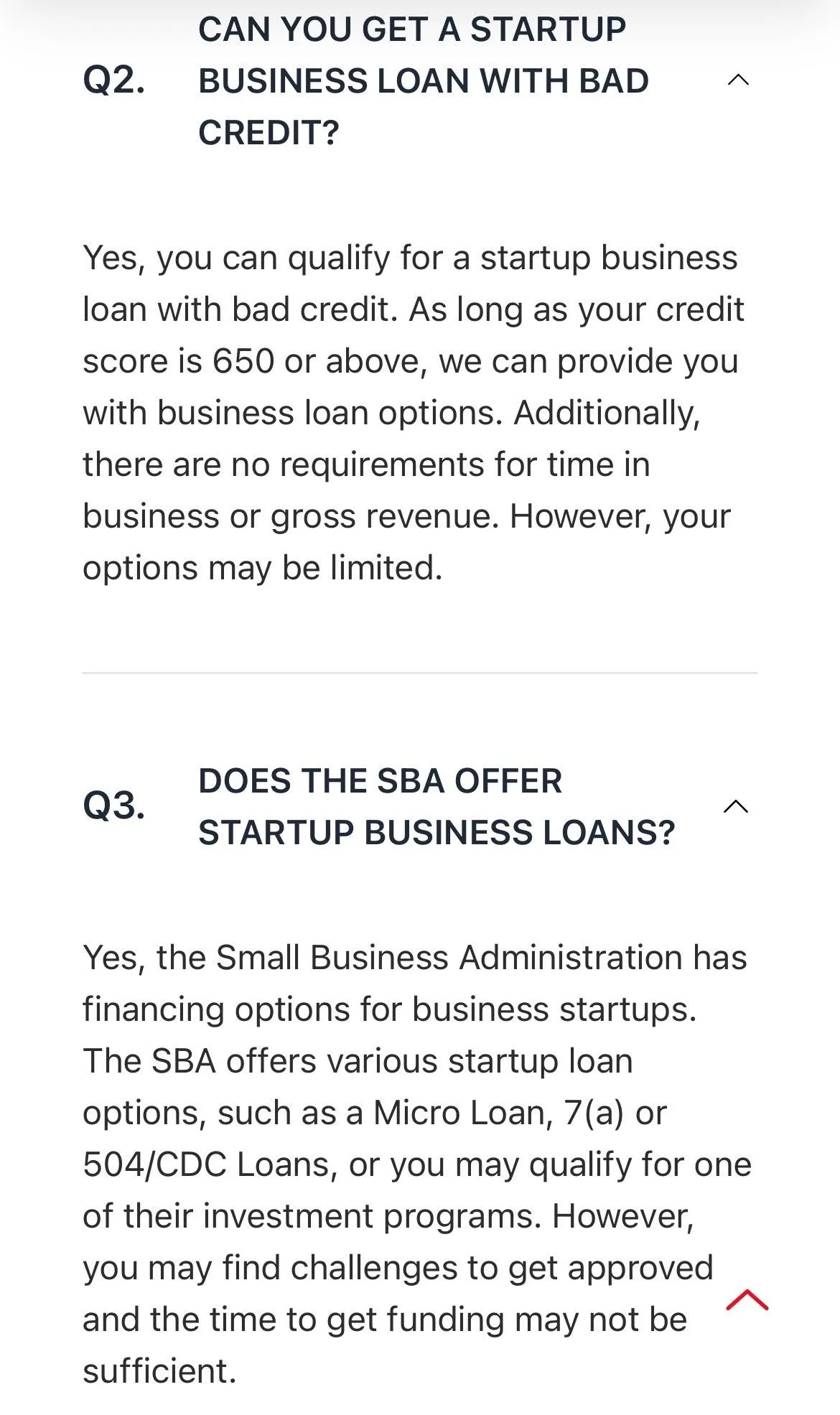Collapse the Q3 SBA startup loans question
The width and height of the screenshot is (840, 1415).
(736, 806)
